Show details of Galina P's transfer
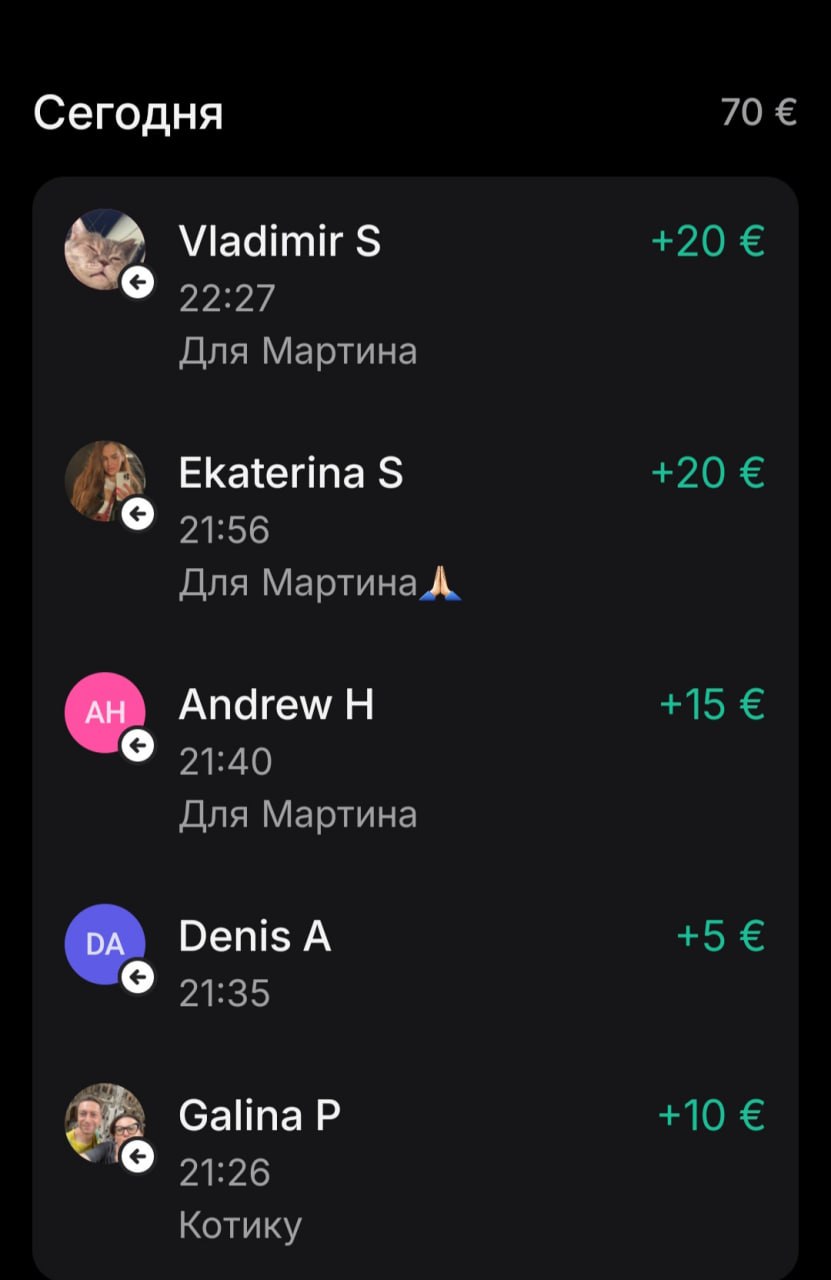831x1280 pixels. coord(415,1168)
